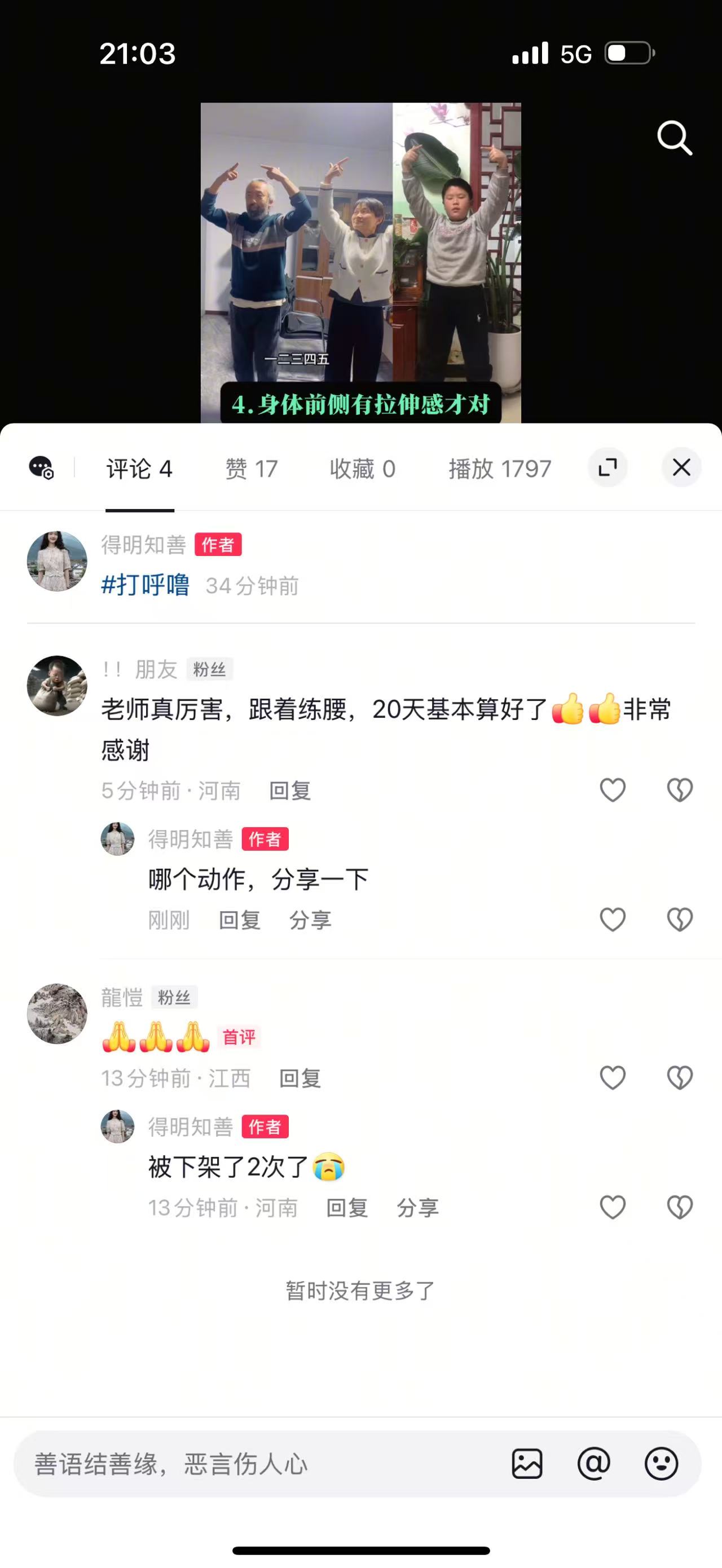Attach an image to the comment
Image resolution: width=722 pixels, height=1568 pixels.
[x=527, y=1464]
